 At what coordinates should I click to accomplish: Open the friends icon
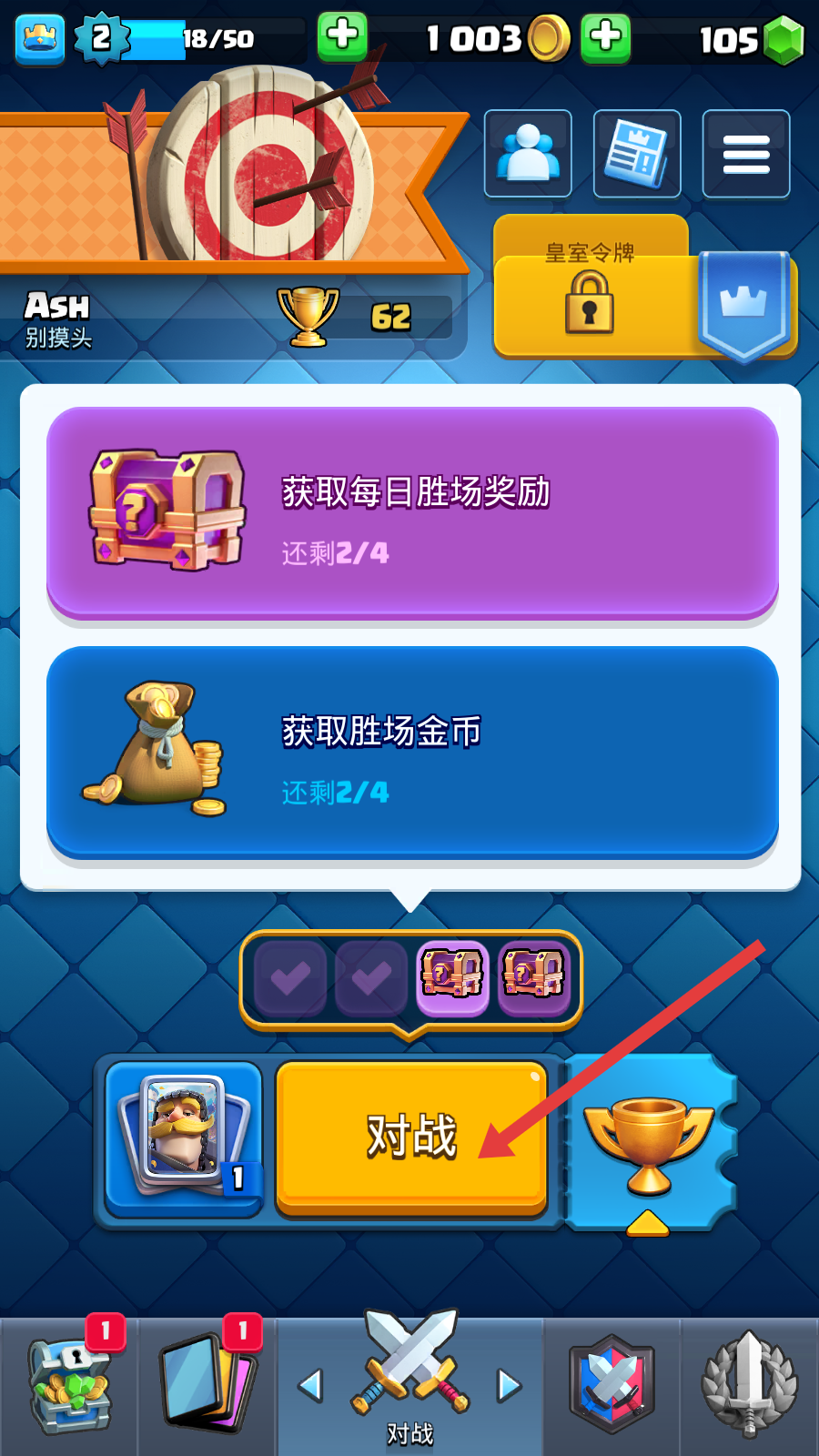[528, 154]
